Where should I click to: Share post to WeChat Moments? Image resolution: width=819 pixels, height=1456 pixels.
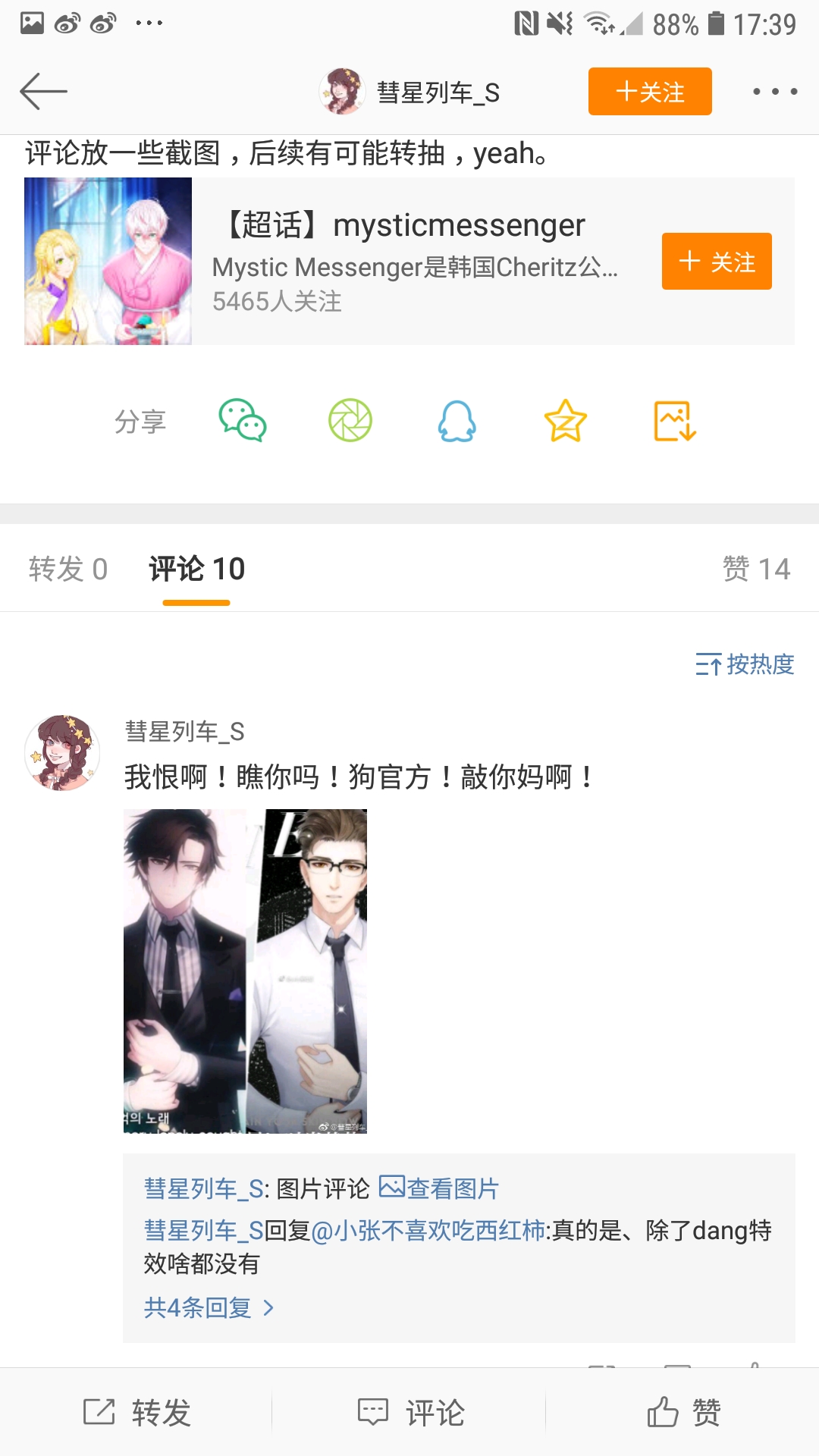pos(350,420)
